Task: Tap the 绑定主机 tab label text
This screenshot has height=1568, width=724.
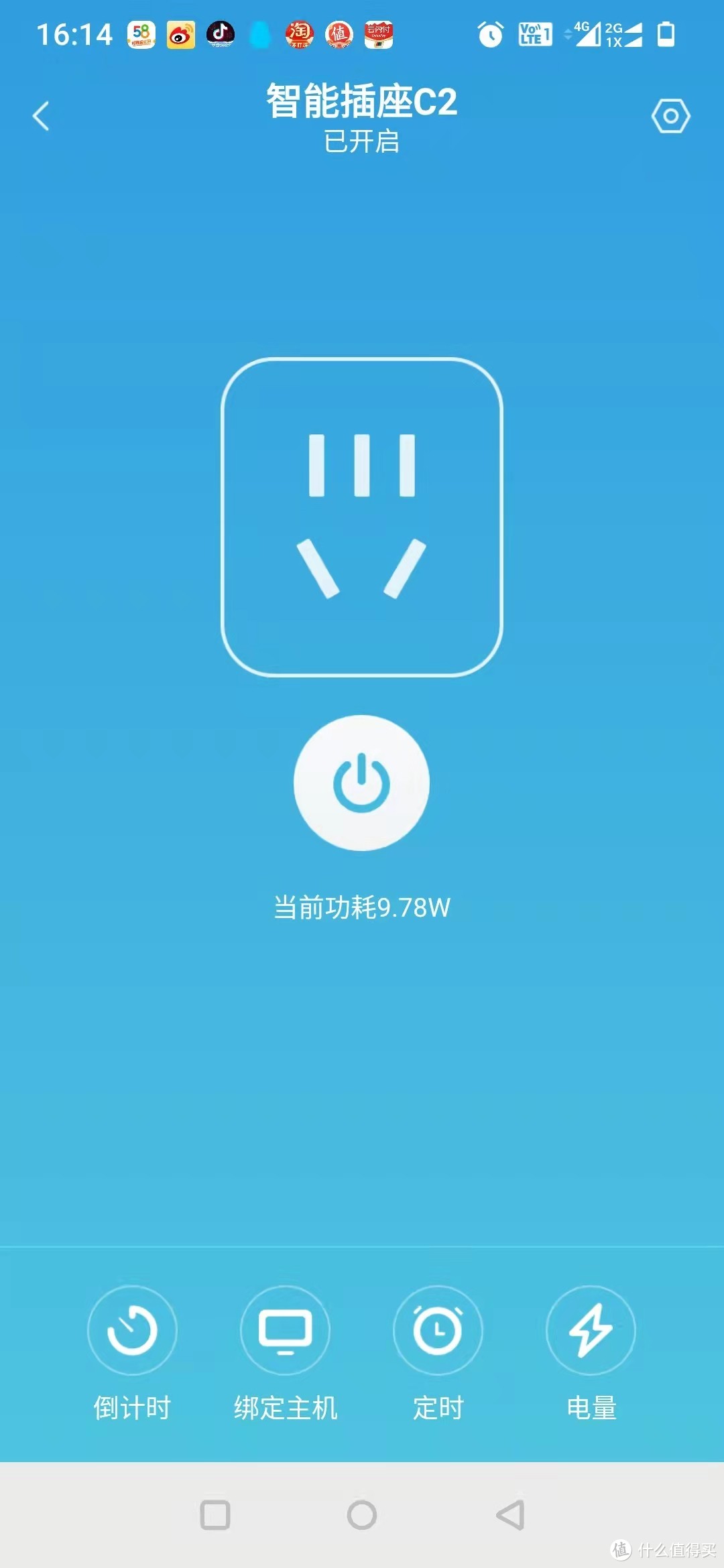Action: pos(285,1404)
